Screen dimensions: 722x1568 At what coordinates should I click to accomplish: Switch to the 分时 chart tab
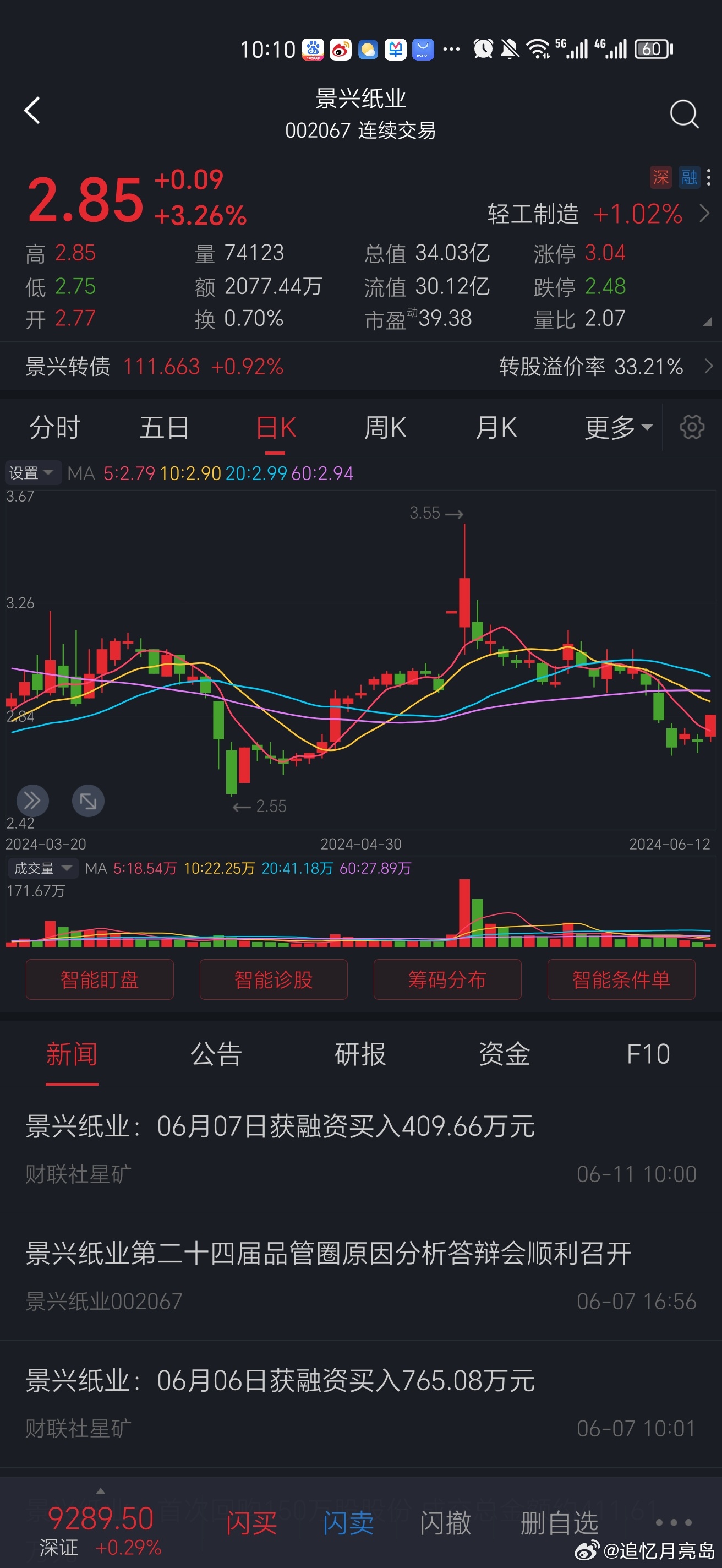click(54, 427)
